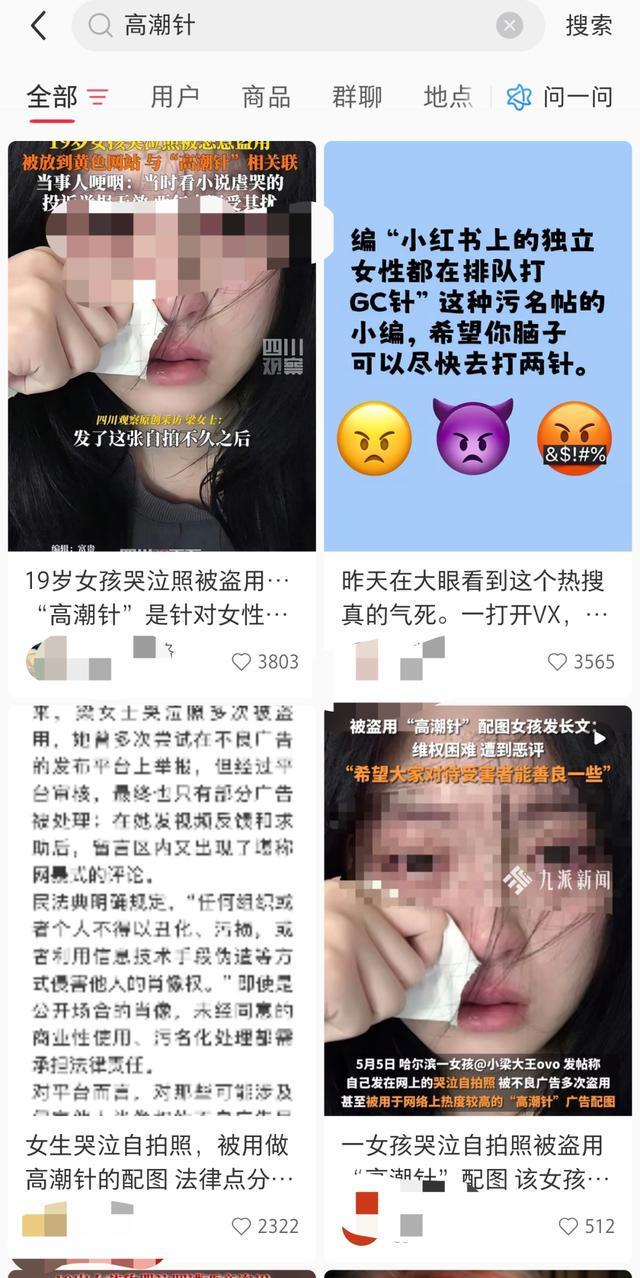Open 问一问 AI assistant
This screenshot has width=640, height=1278.
(x=561, y=97)
